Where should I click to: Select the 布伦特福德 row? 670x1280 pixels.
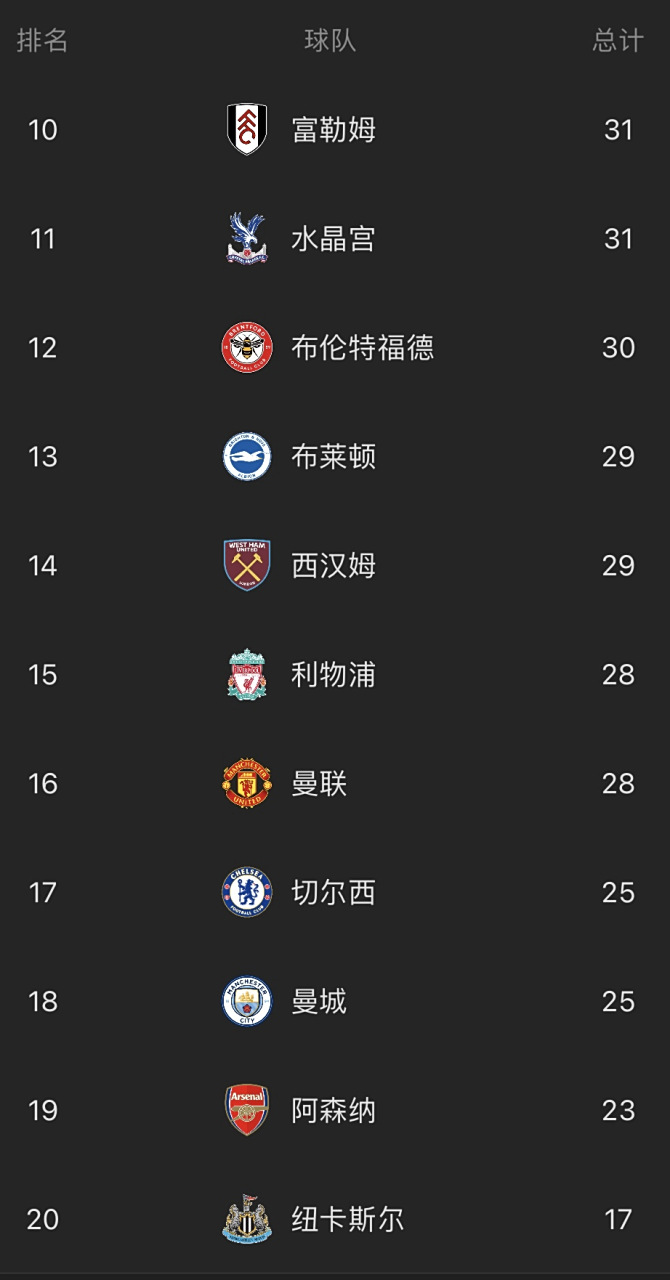pyautogui.click(x=360, y=348)
